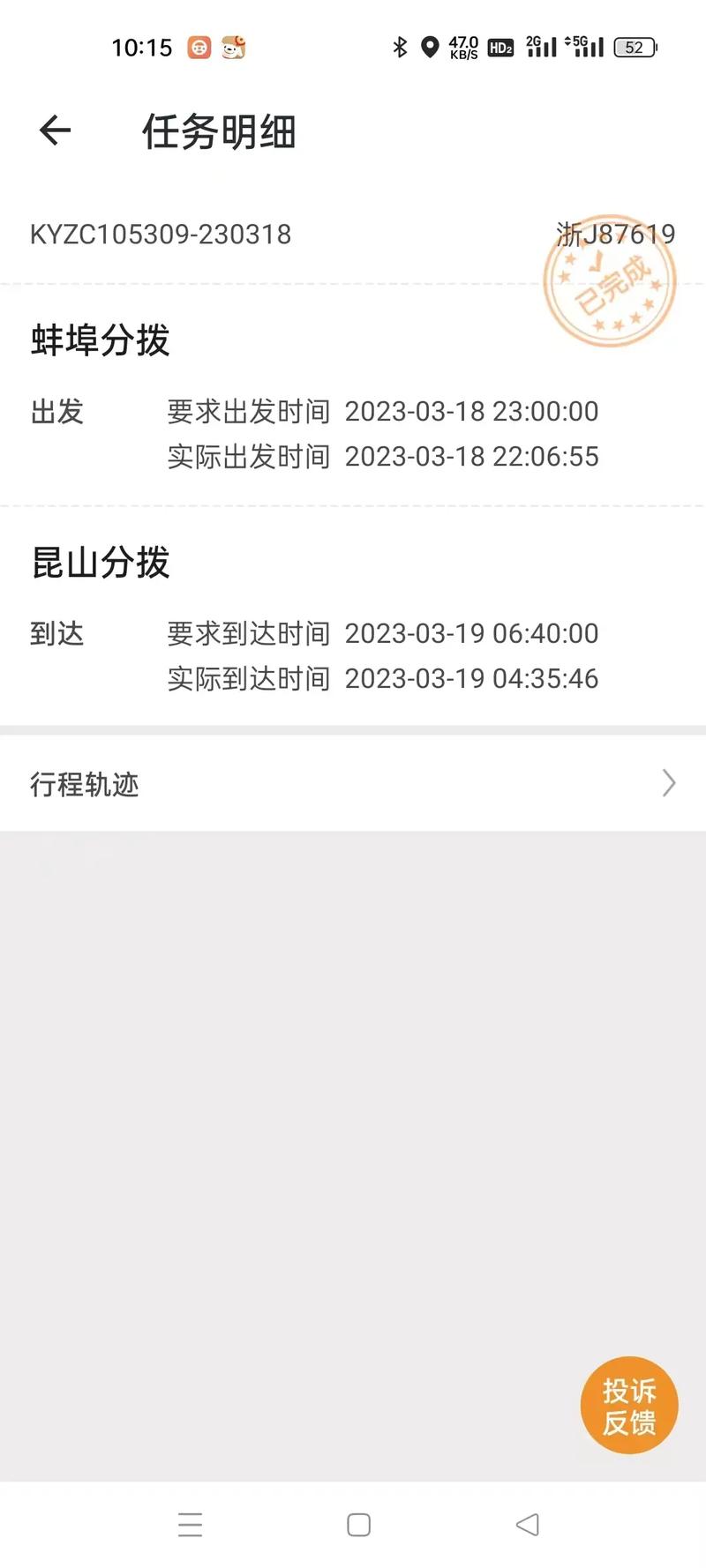Tap the Bluetooth icon in the status bar
Viewport: 706px width, 1568px height.
[x=400, y=47]
